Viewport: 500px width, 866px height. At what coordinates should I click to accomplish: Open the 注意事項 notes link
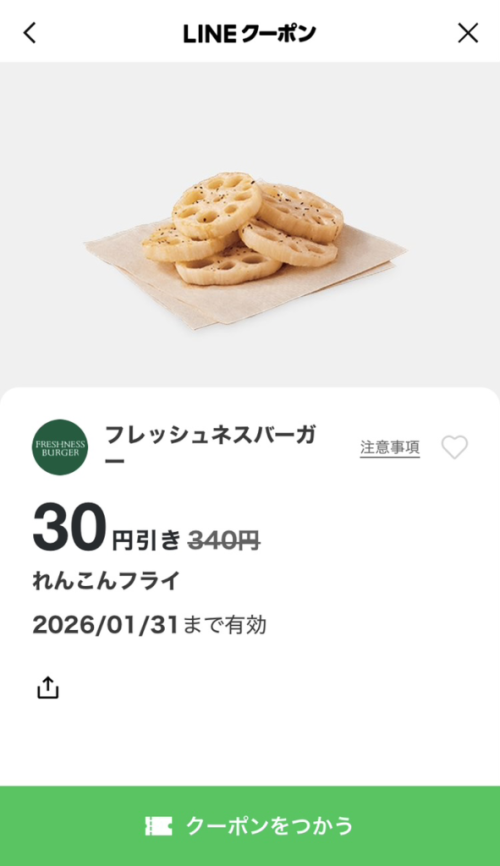click(x=390, y=447)
